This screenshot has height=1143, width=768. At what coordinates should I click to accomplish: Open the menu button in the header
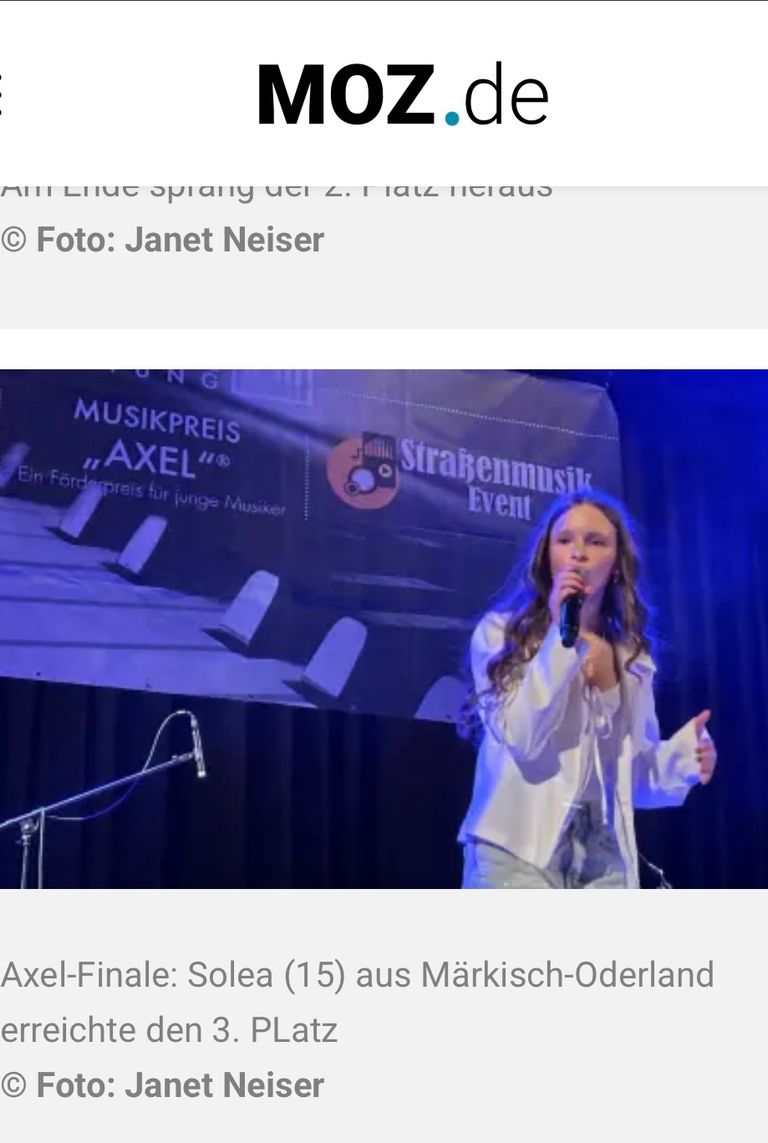(x=2, y=94)
